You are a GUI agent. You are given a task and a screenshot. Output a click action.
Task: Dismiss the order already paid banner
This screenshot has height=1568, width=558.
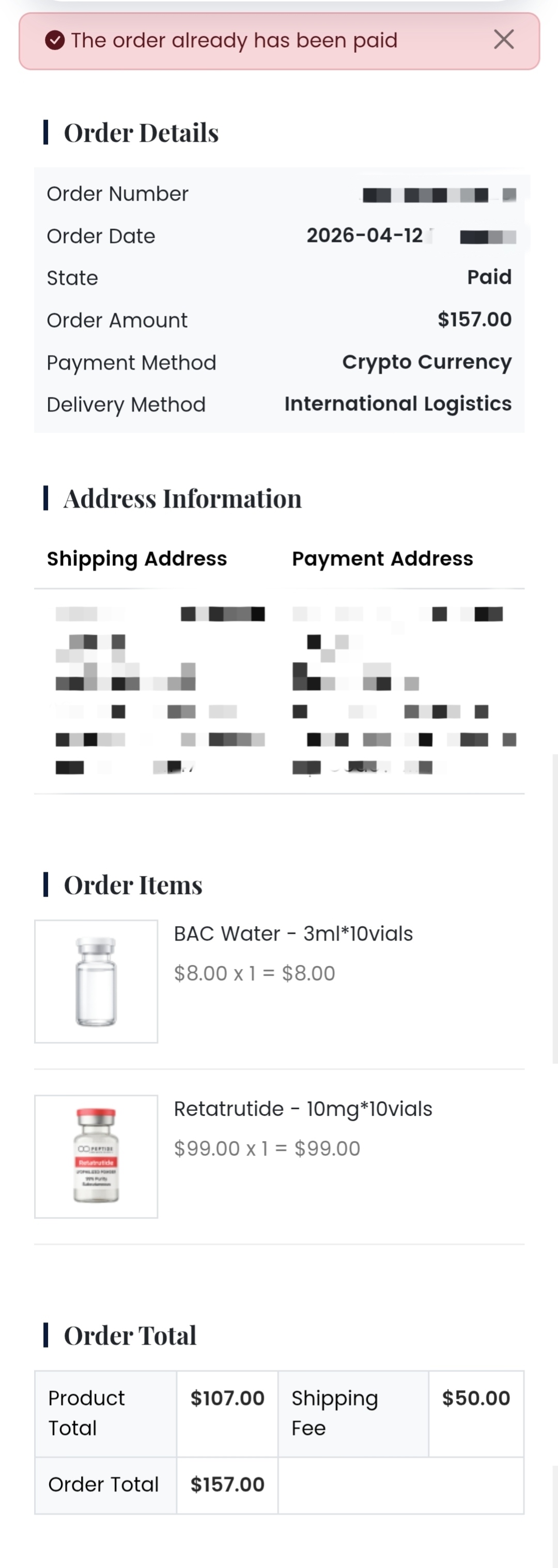click(x=503, y=40)
